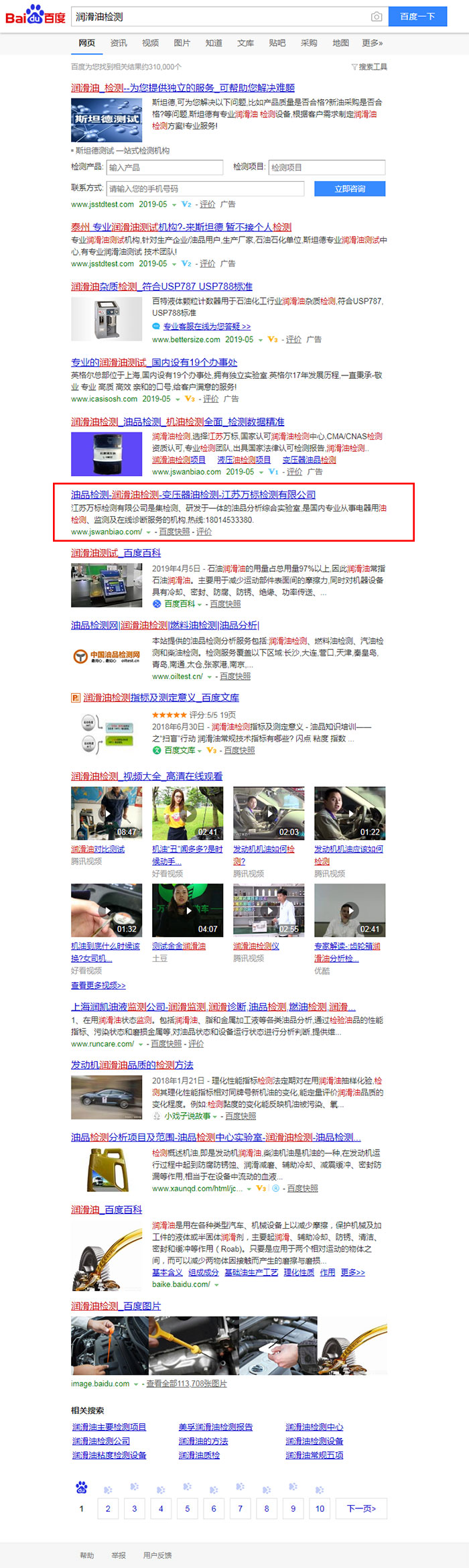The height and width of the screenshot is (1568, 469).
Task: Play the 润滑油对比测试 video
Action: 107,813
